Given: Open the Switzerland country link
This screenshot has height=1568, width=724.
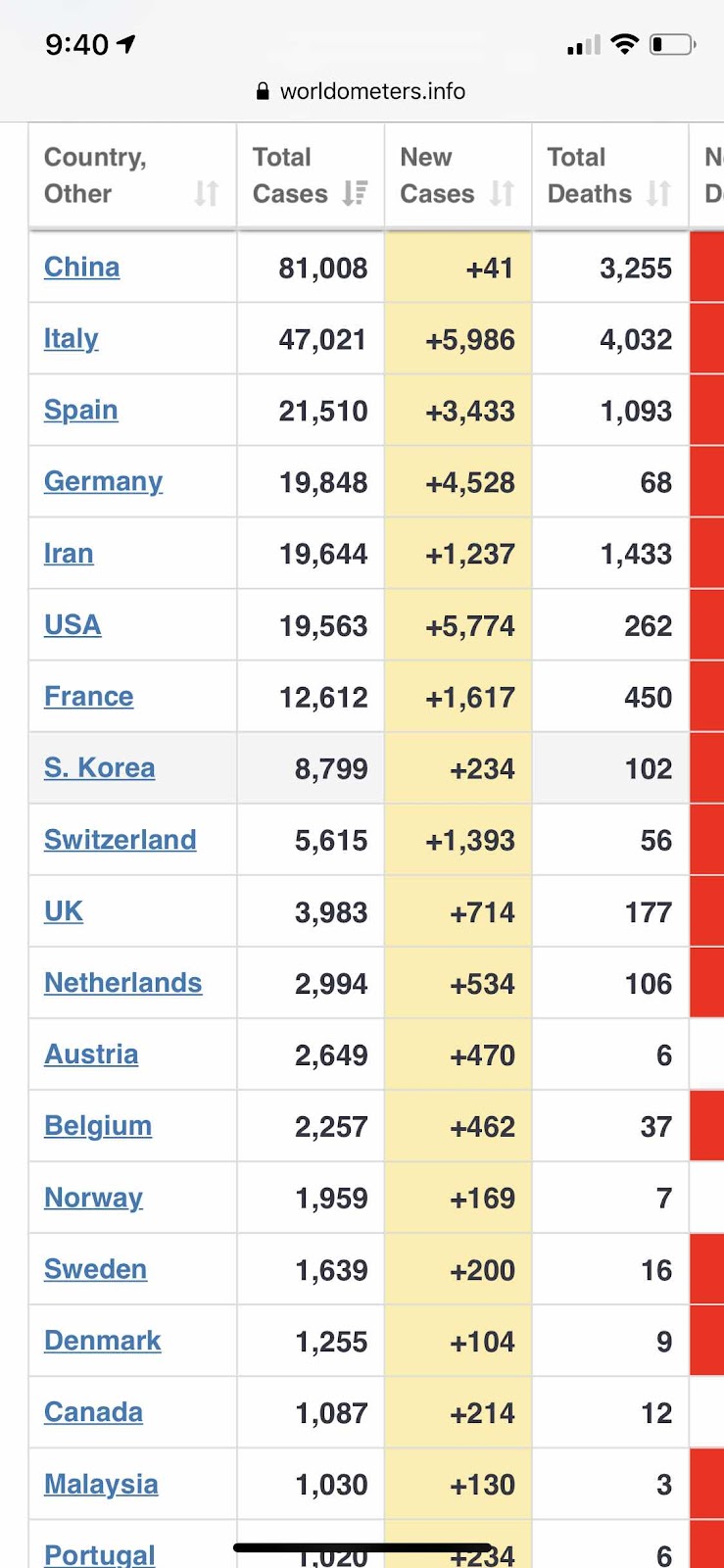Looking at the screenshot, I should [x=120, y=839].
